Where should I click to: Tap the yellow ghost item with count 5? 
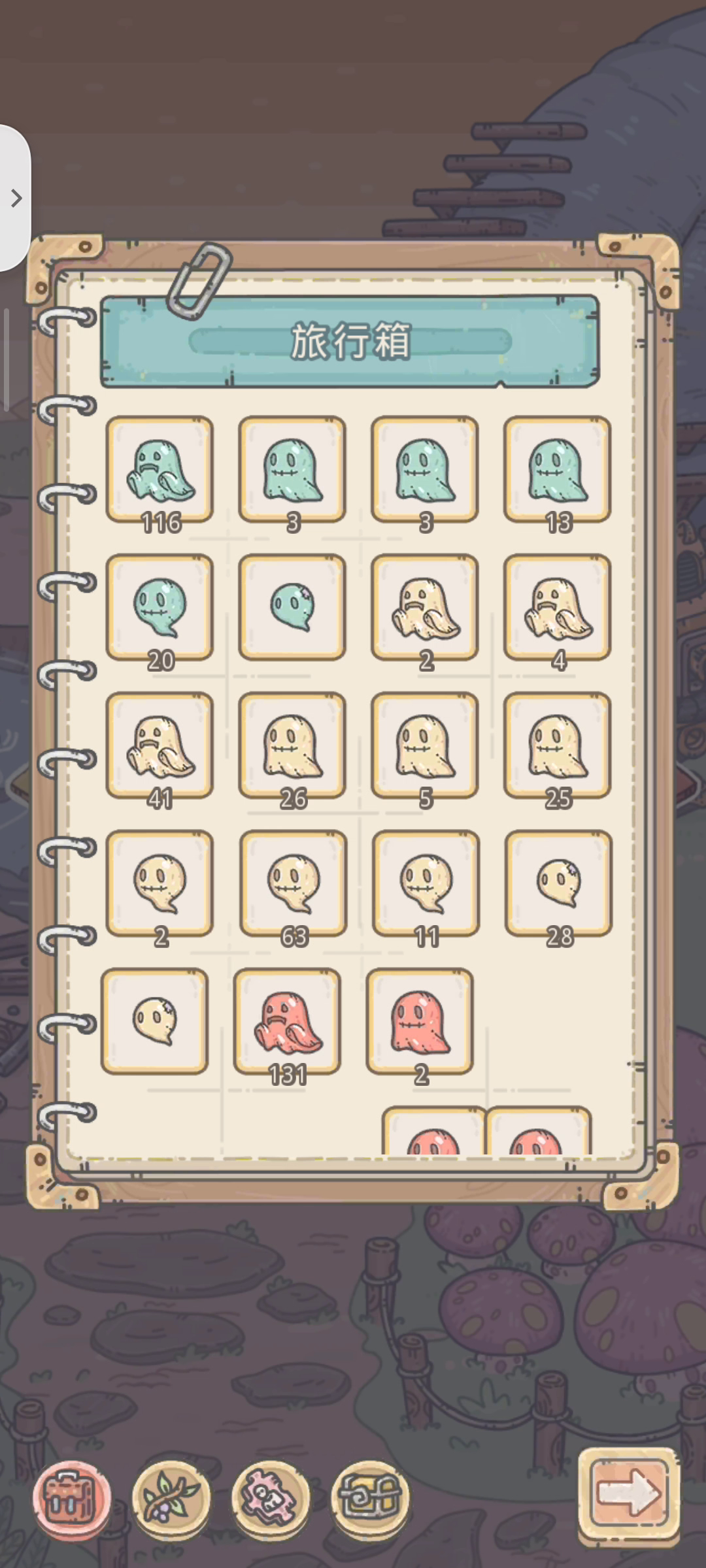point(425,745)
